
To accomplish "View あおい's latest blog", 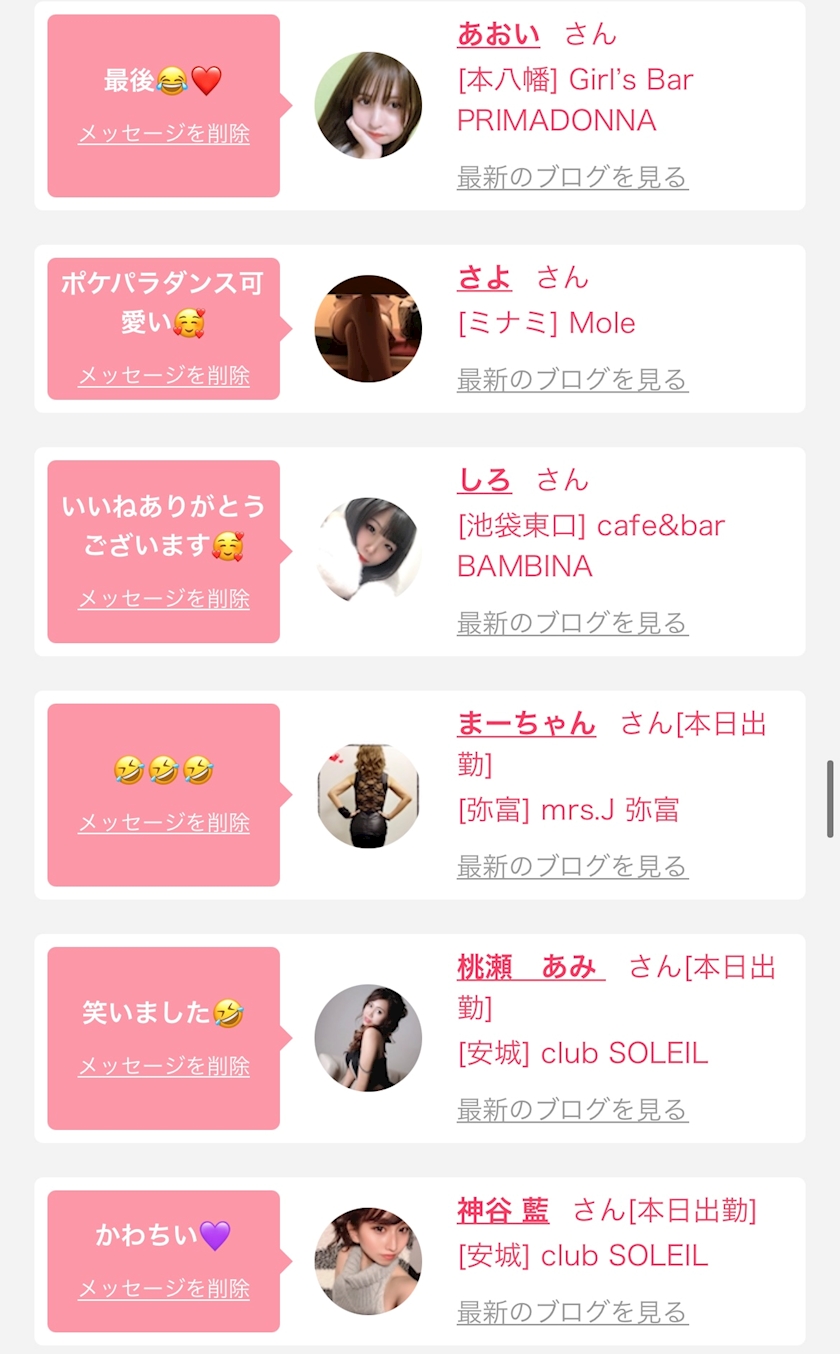I will tap(572, 178).
